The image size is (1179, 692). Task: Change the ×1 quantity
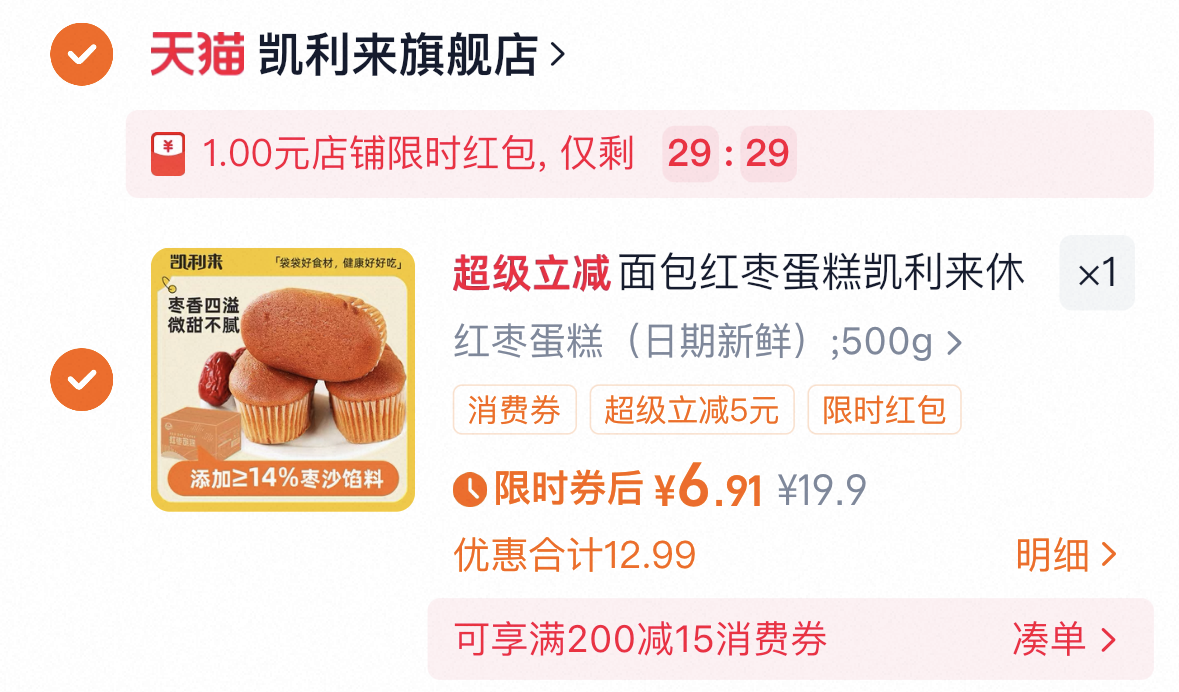tap(1097, 273)
